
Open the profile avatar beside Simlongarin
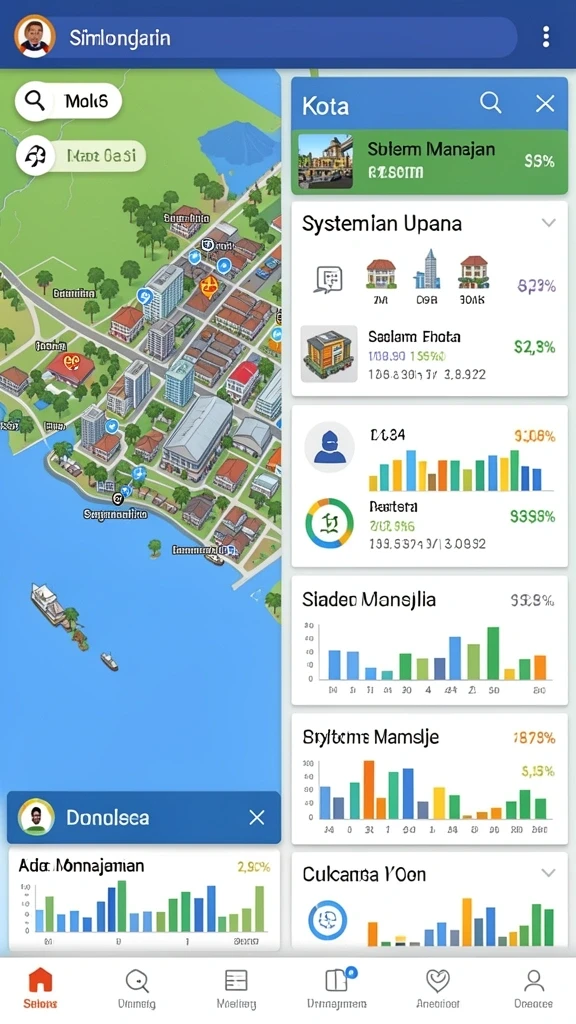tap(35, 35)
